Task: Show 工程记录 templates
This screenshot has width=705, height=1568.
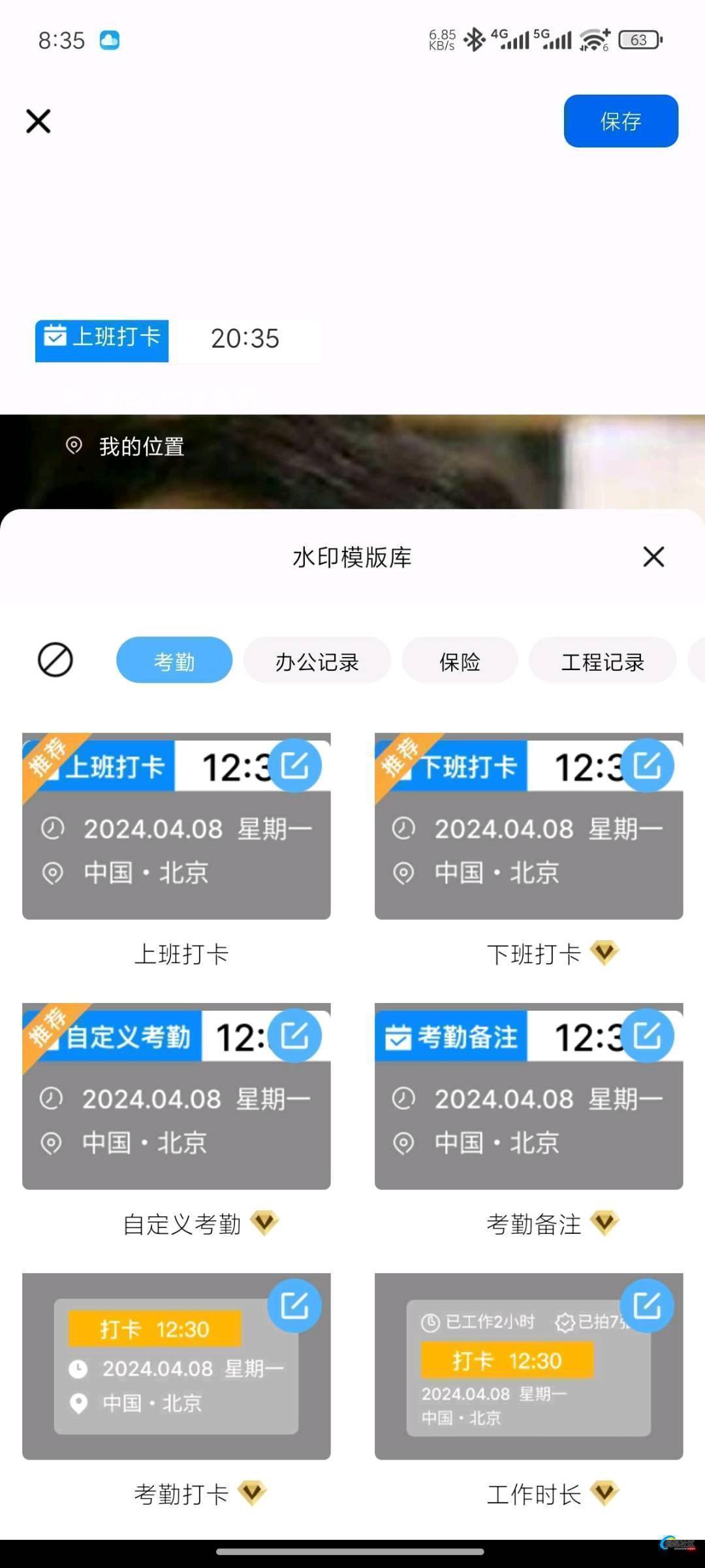Action: (x=602, y=661)
